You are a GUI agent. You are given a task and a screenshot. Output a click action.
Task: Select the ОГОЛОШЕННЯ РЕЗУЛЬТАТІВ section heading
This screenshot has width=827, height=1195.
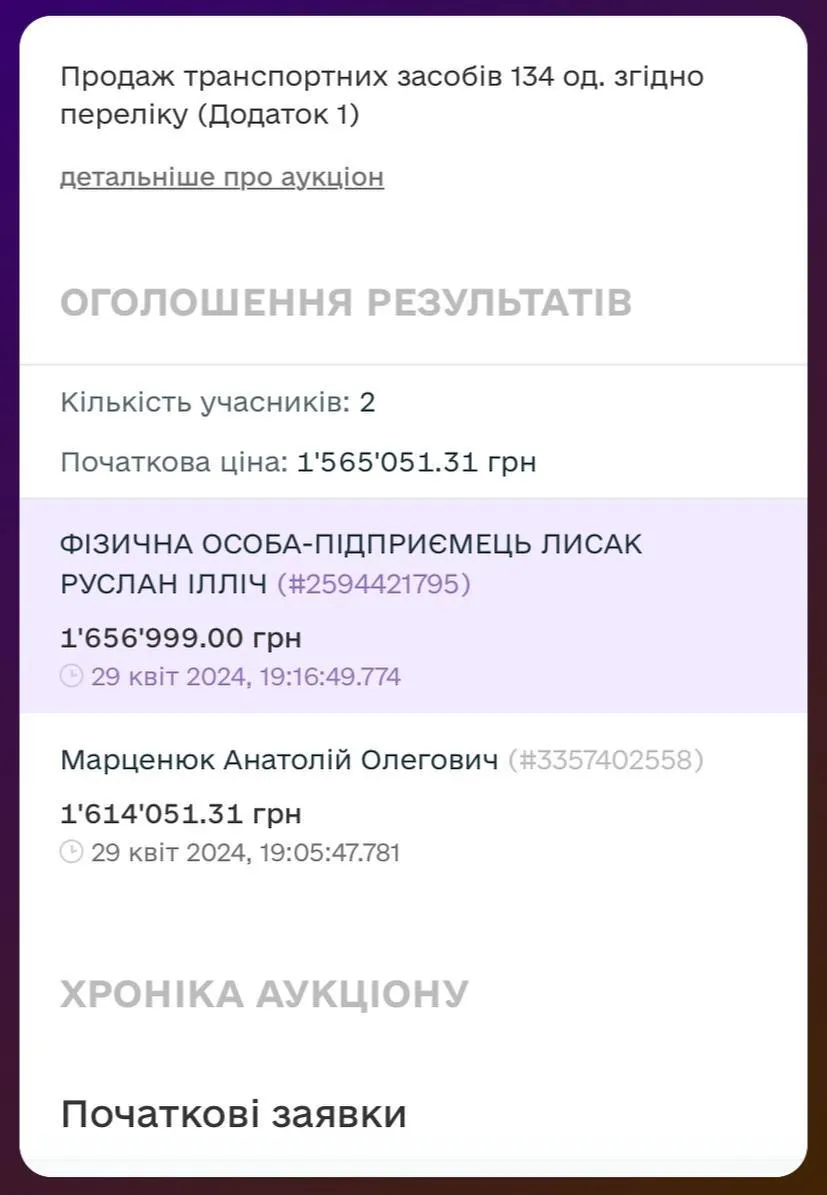(x=348, y=301)
